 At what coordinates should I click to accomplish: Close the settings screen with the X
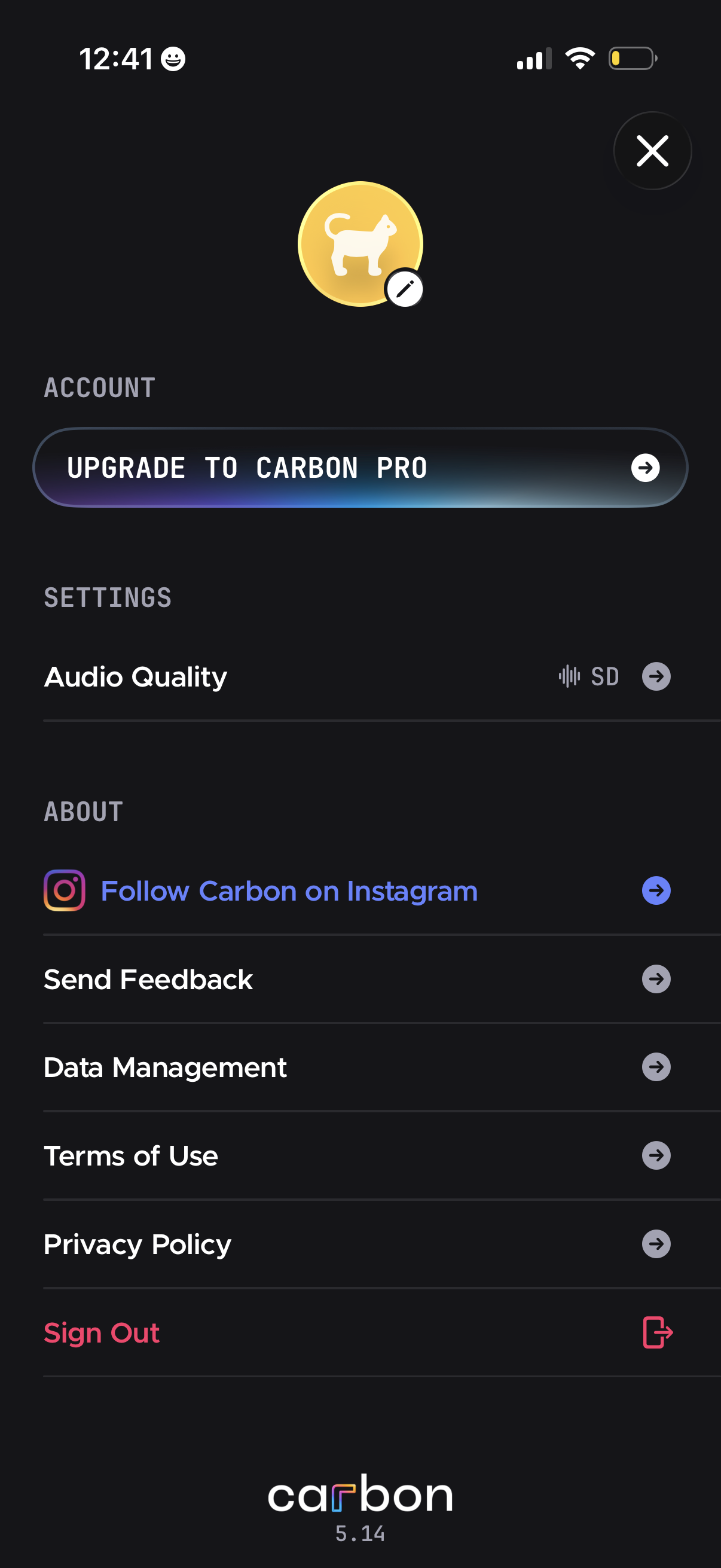652,151
